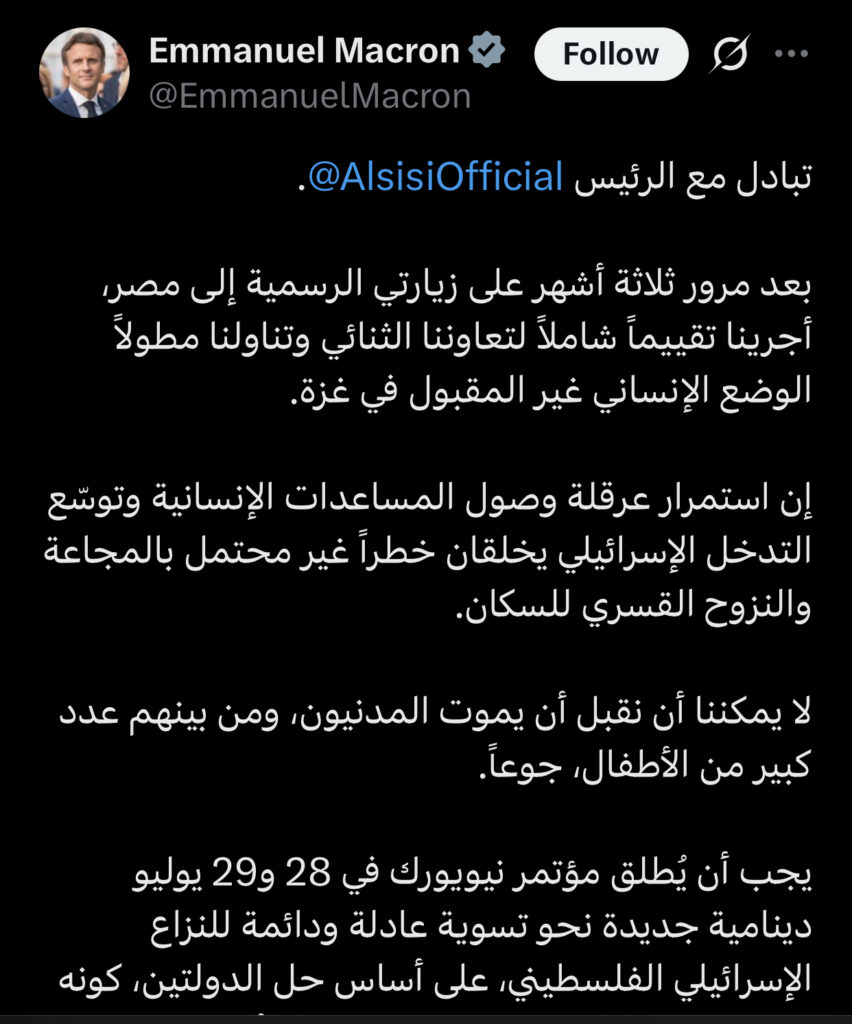852x1024 pixels.
Task: Open the three-dot overflow menu
Action: click(x=791, y=54)
